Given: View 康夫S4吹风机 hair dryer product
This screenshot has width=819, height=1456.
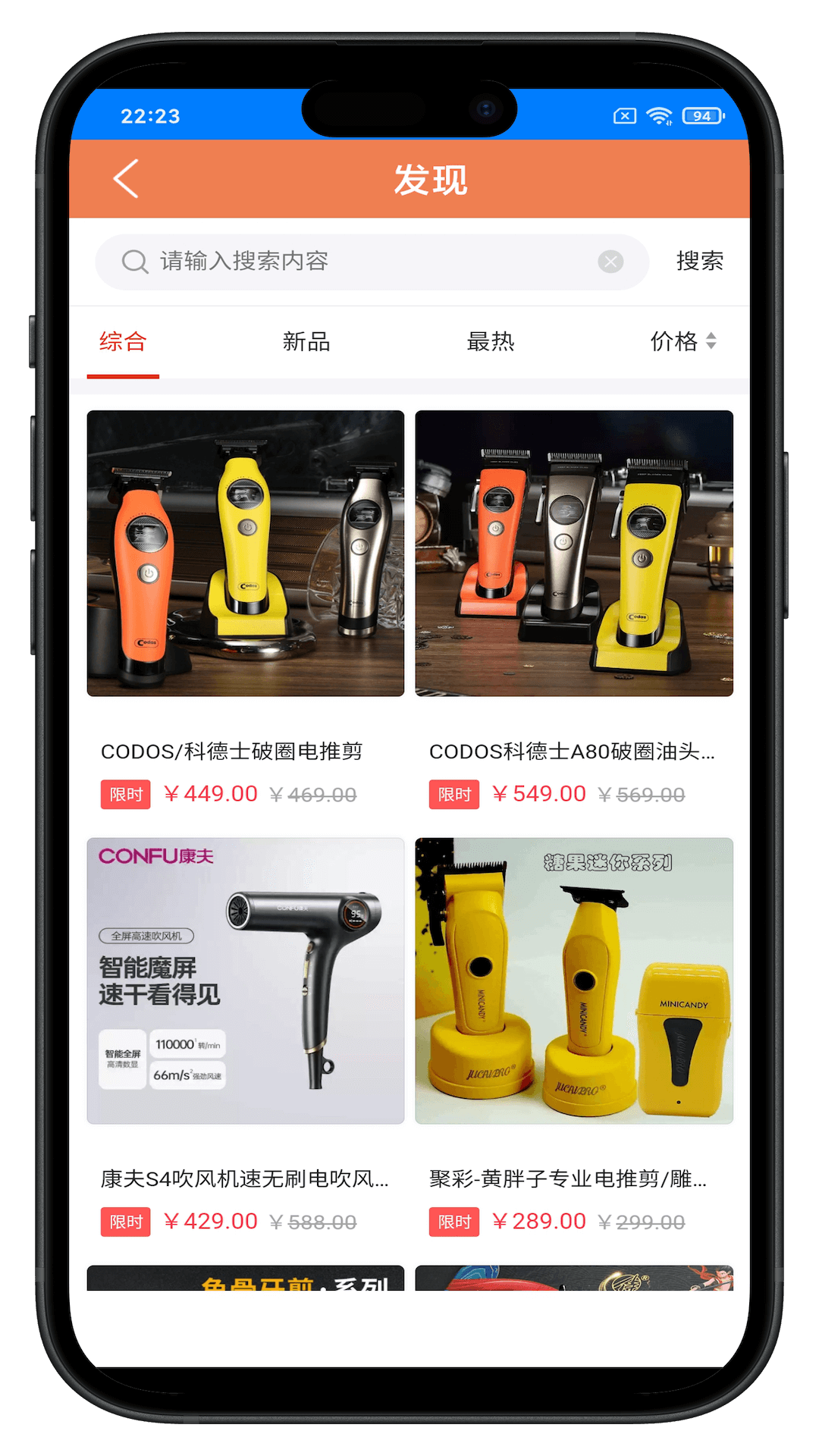Looking at the screenshot, I should click(x=246, y=981).
